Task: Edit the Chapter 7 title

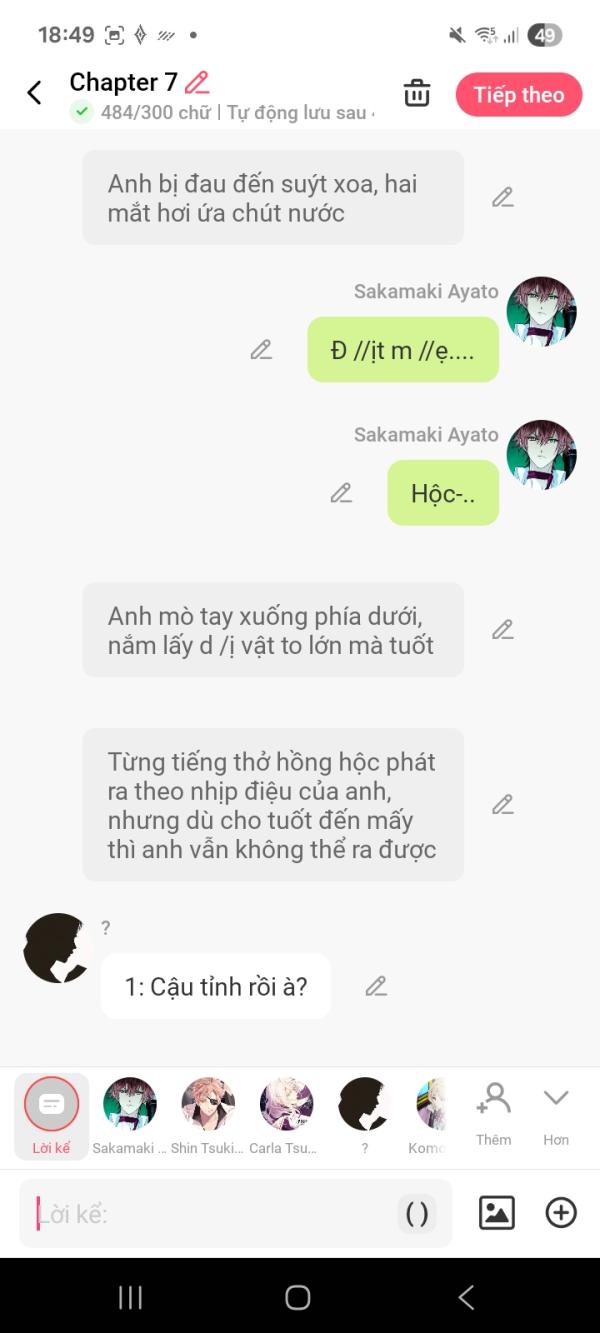Action: (197, 82)
